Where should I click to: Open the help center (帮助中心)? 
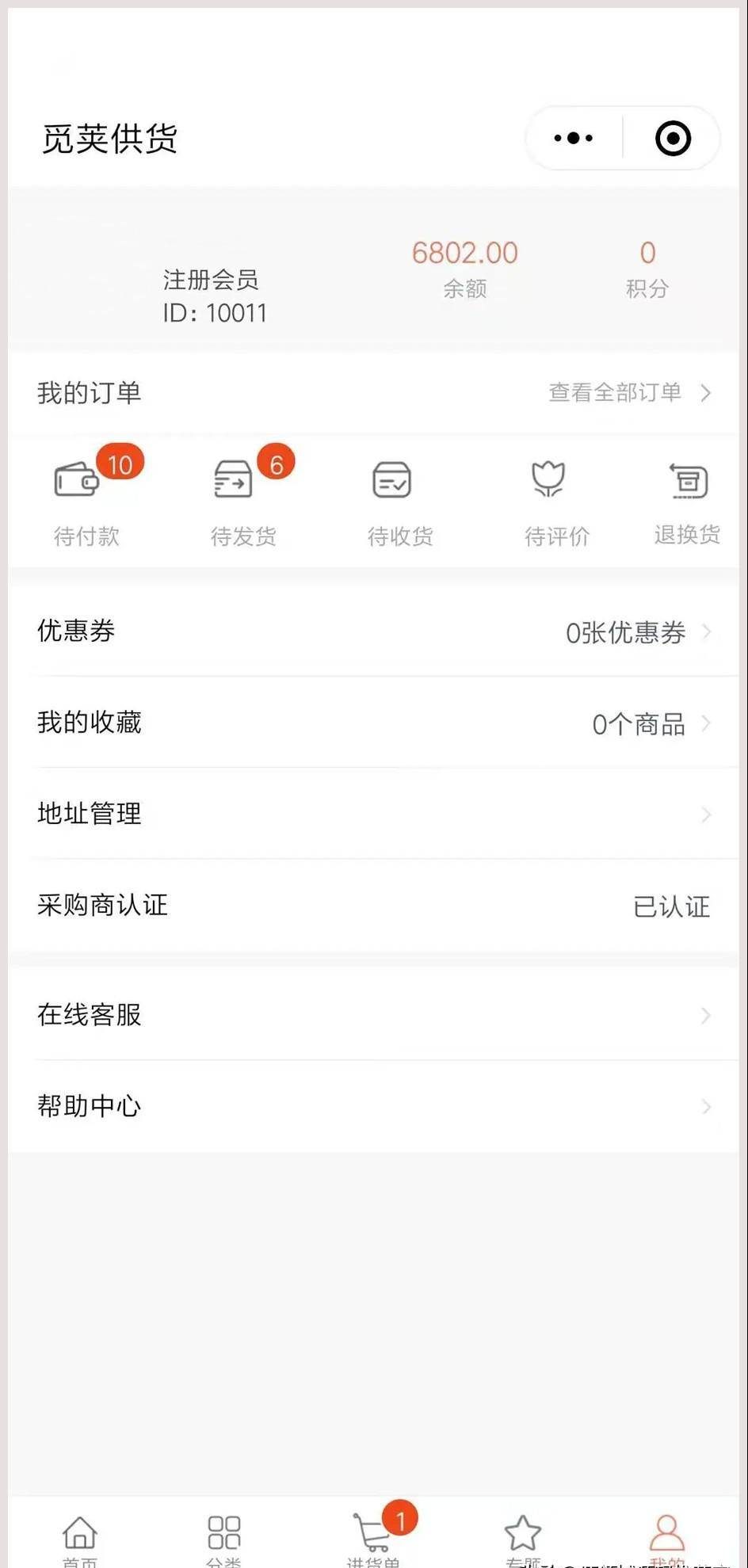374,1106
